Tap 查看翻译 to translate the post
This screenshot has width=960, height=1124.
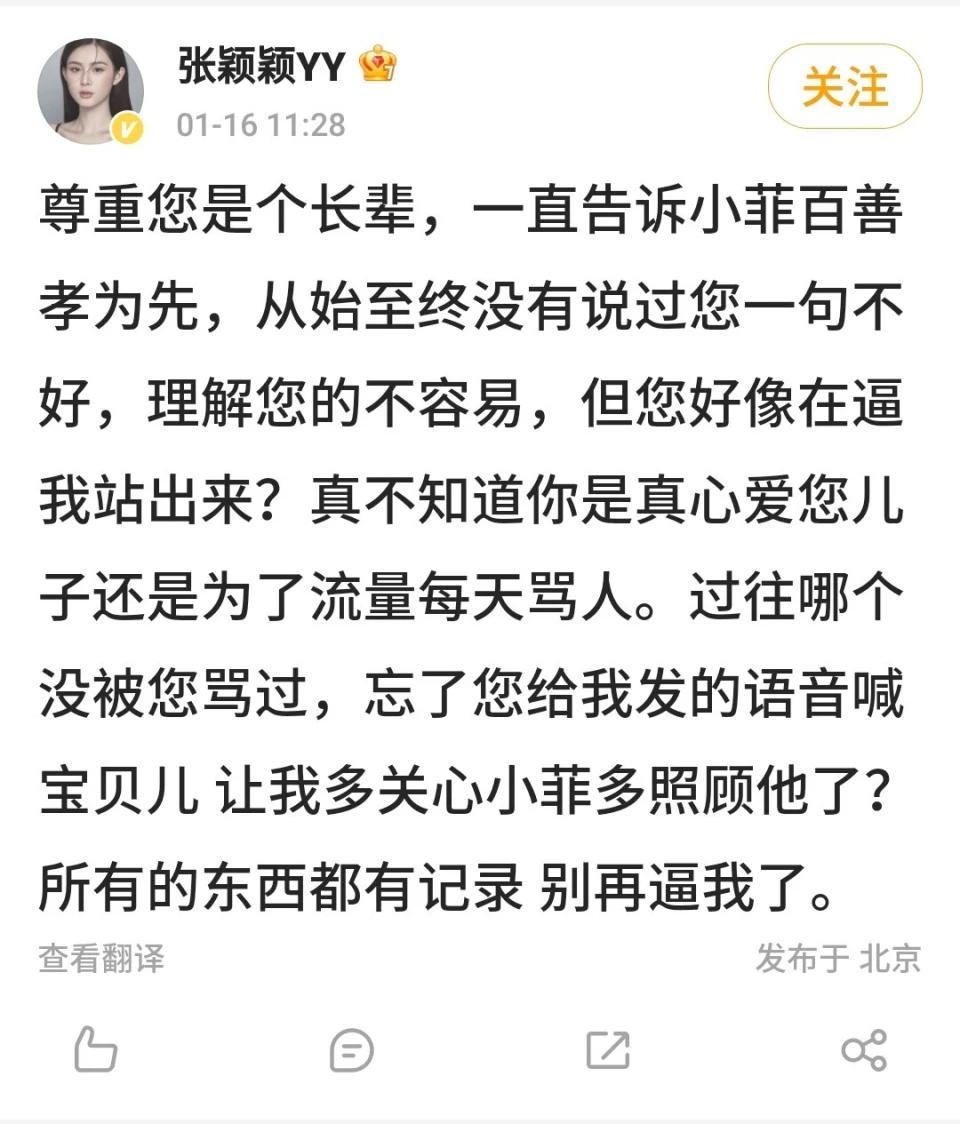click(101, 958)
